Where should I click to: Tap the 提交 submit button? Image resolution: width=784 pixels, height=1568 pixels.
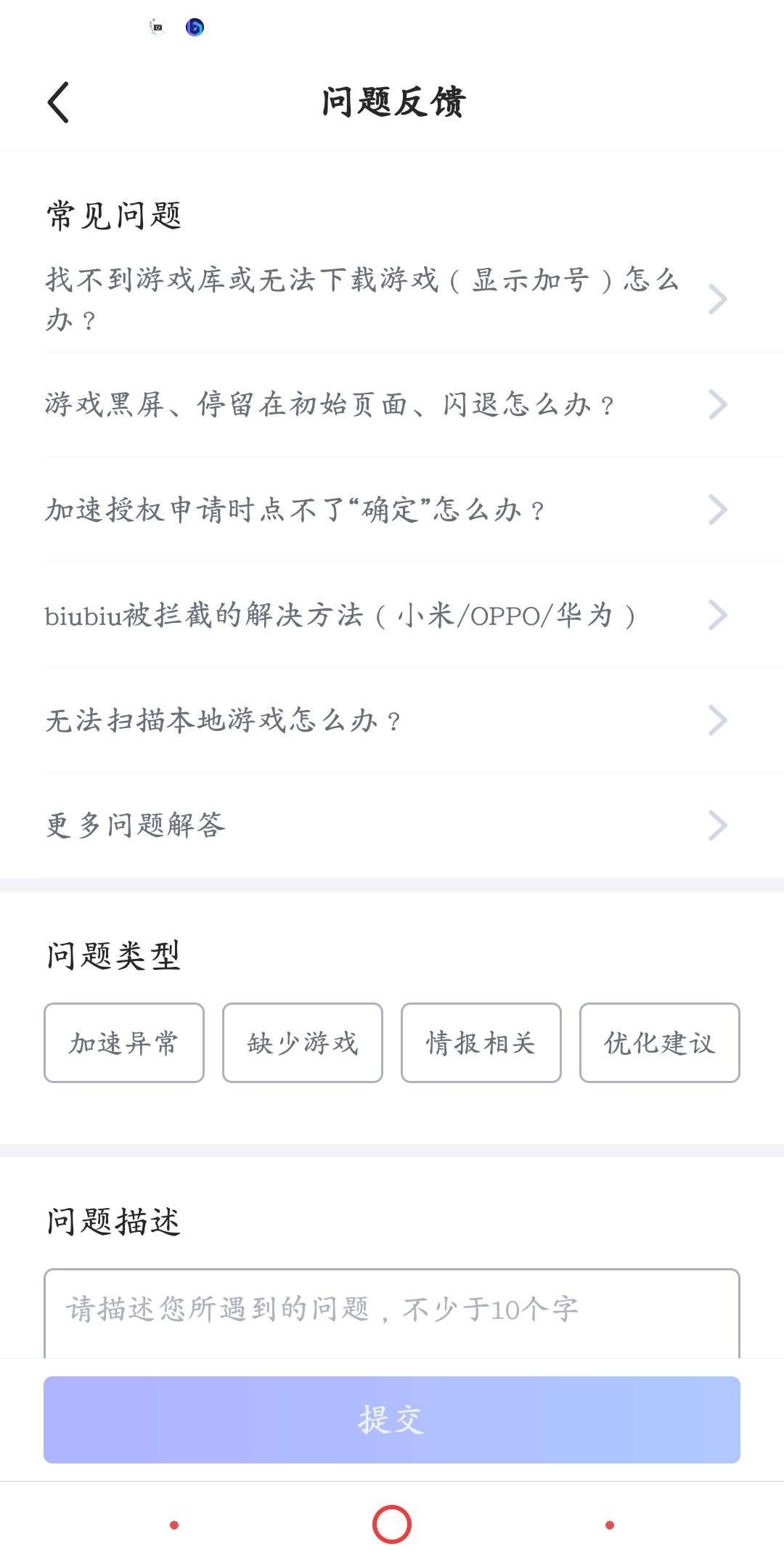pos(392,1420)
